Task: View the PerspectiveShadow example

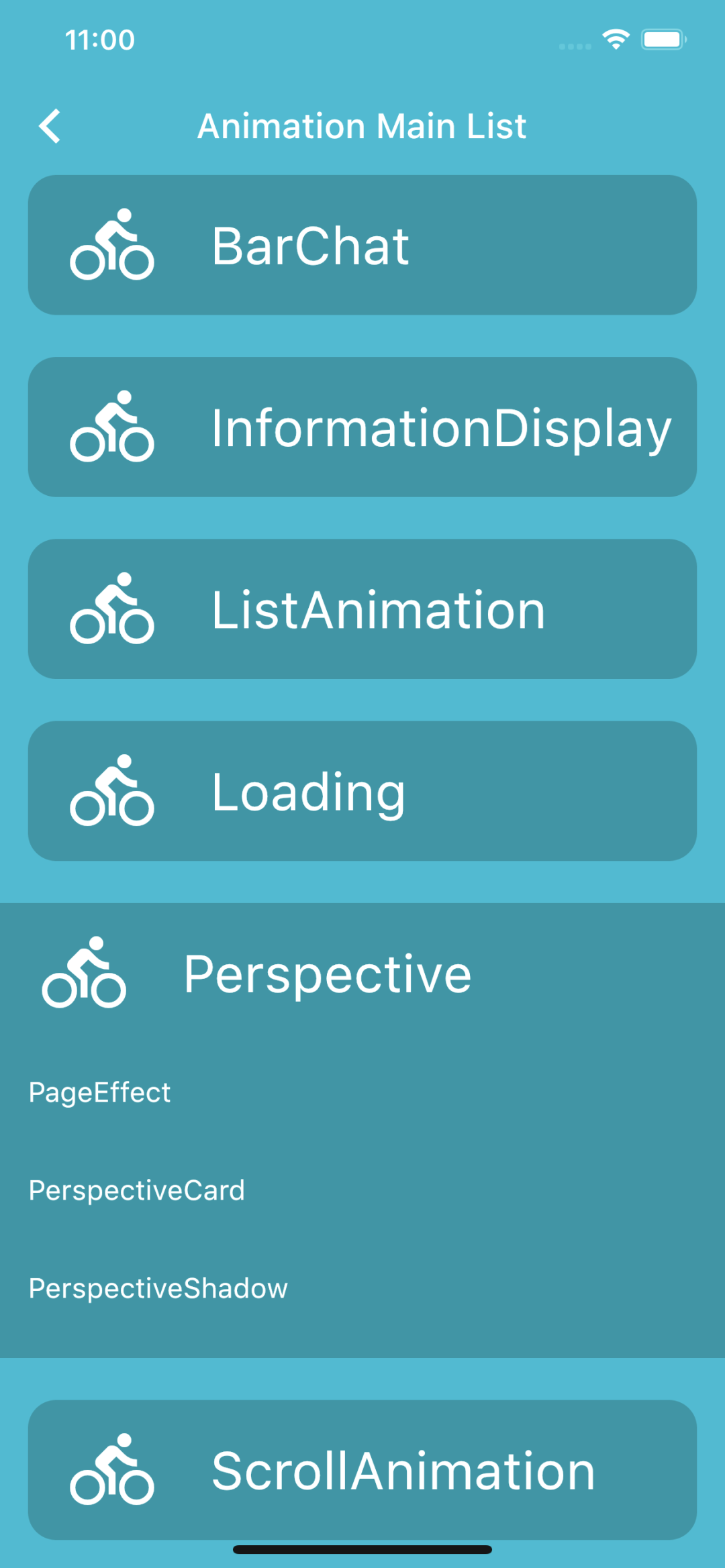Action: [x=158, y=1288]
